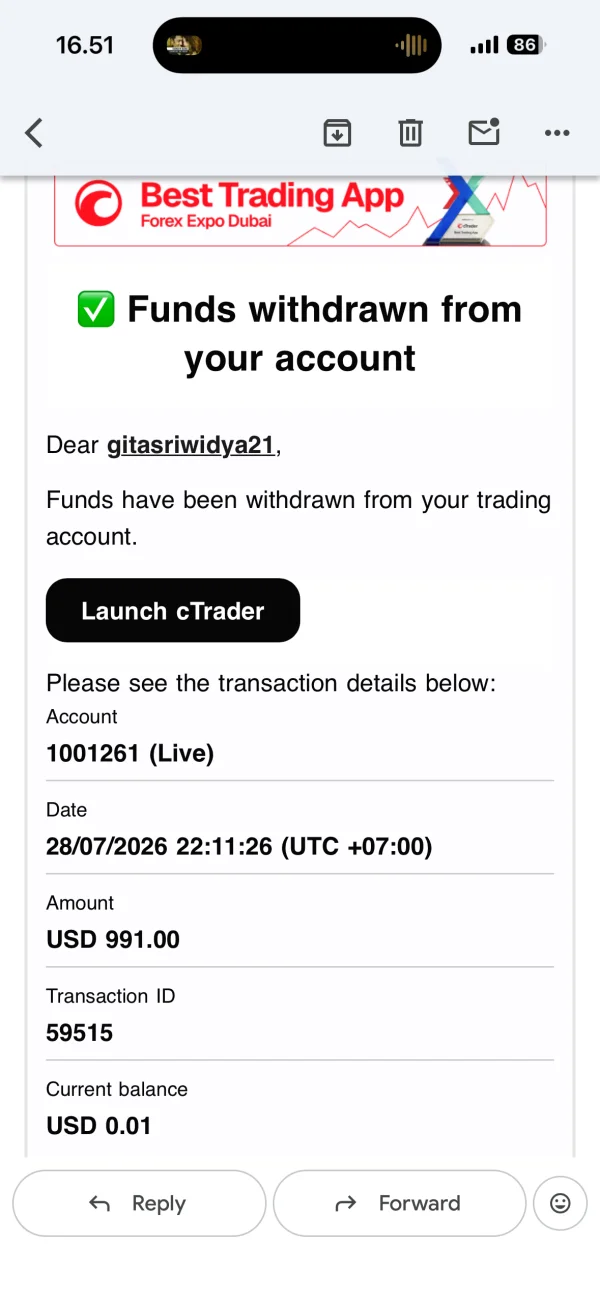This screenshot has height=1301, width=600.
Task: Tap the Best Trading App banner
Action: click(300, 211)
